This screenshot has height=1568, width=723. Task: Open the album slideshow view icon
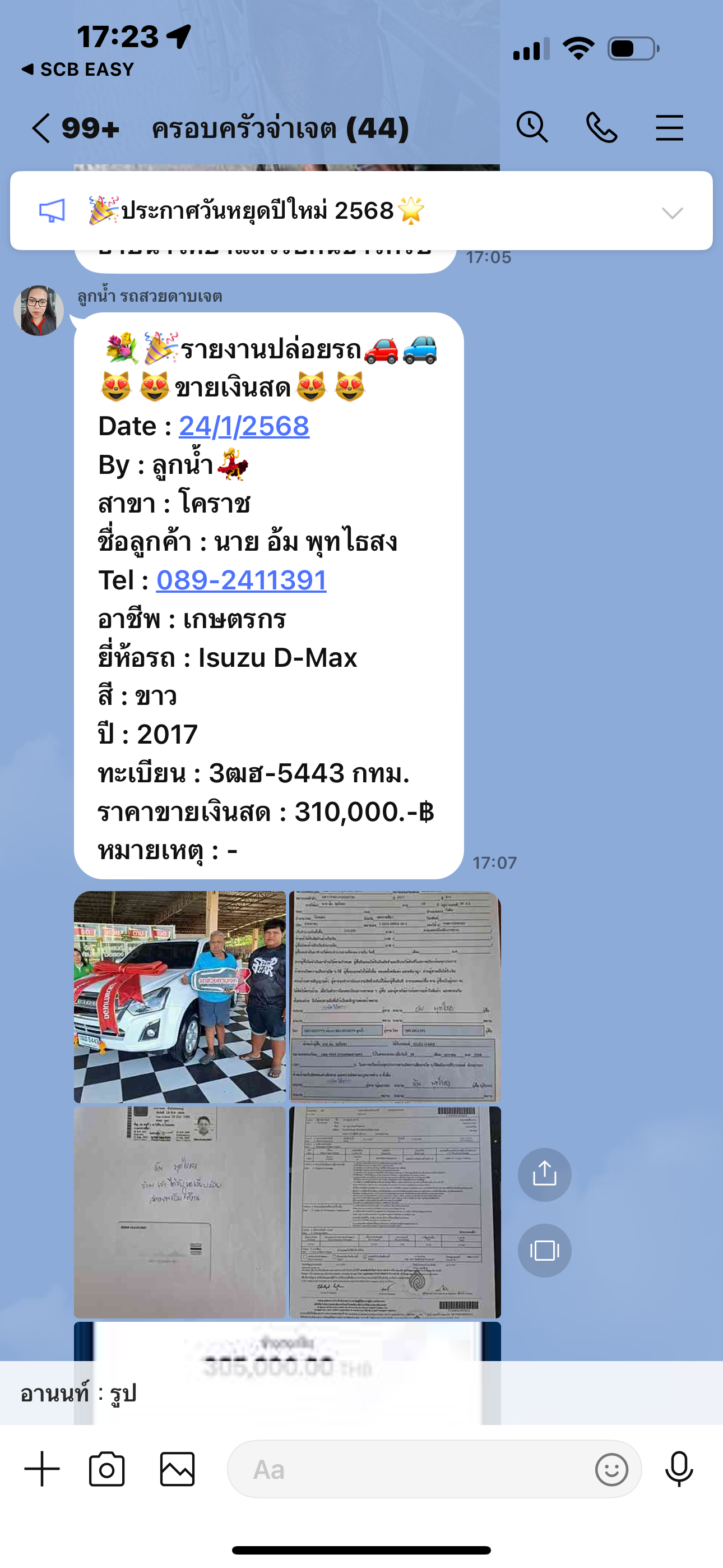pos(544,1250)
